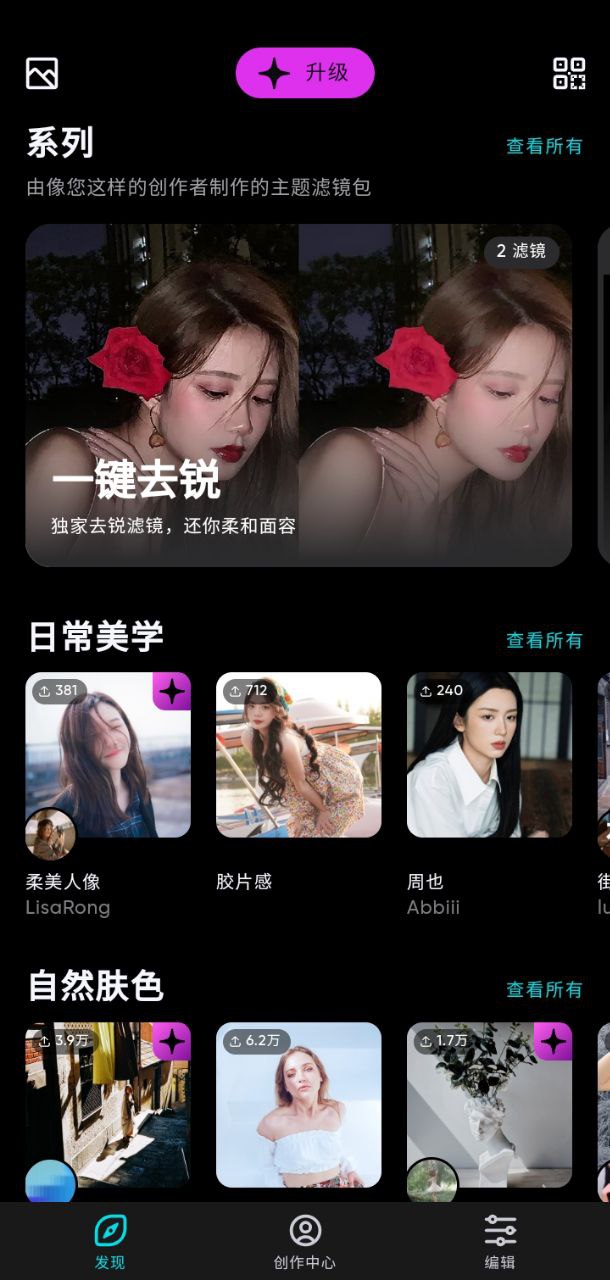610x1280 pixels.
Task: Switch to the 发现 tab
Action: (x=110, y=1241)
